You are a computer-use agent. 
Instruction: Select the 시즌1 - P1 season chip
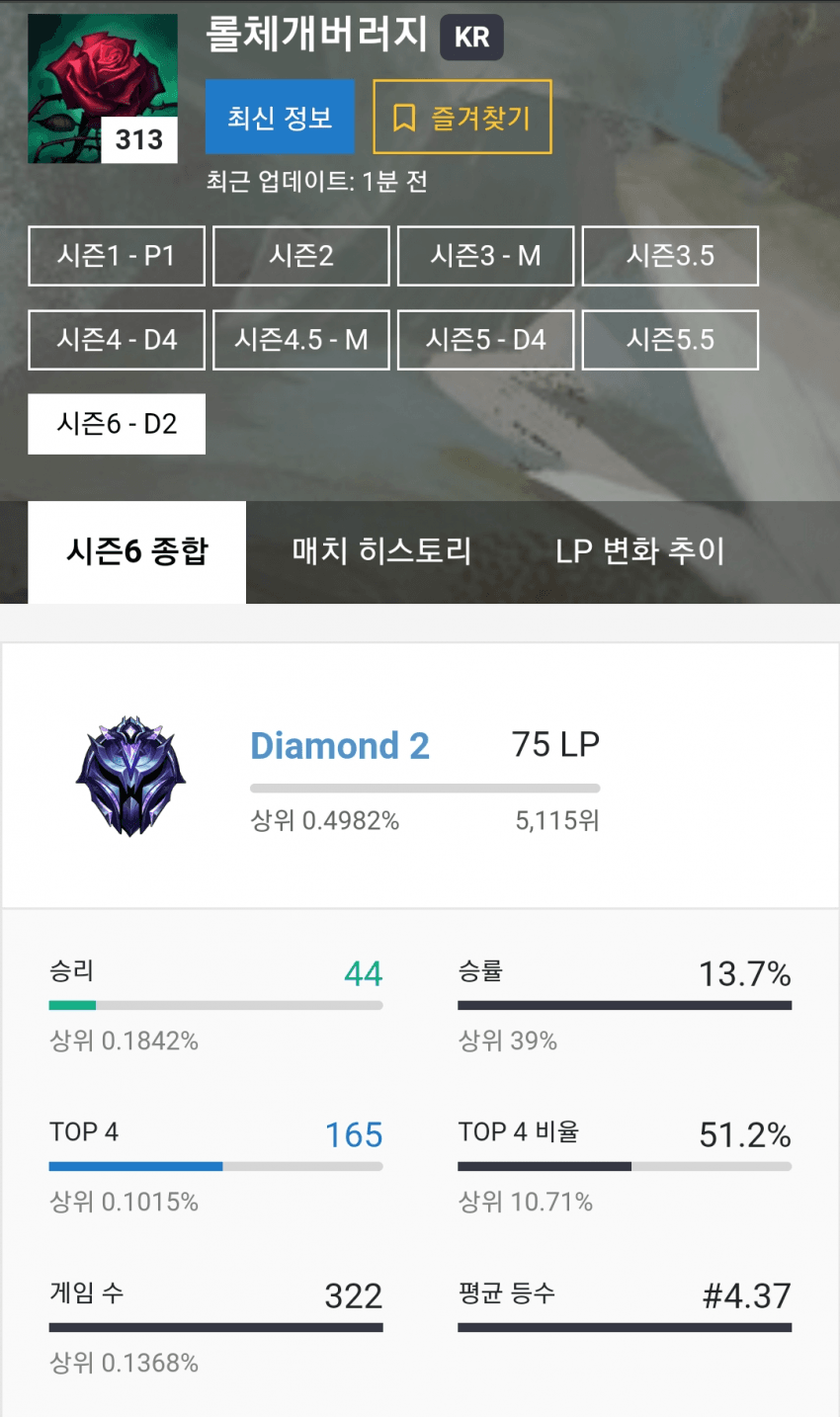coord(117,256)
